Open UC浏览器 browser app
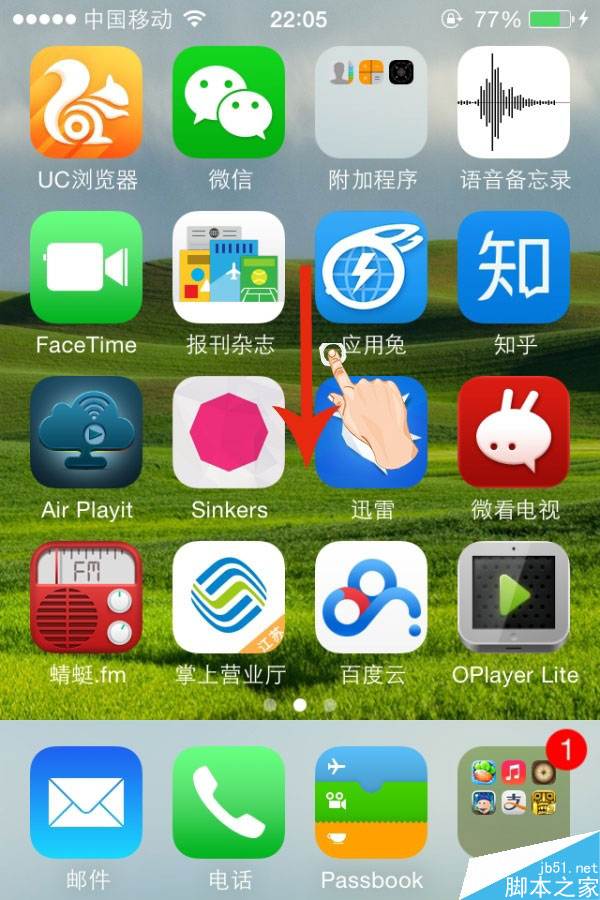This screenshot has width=600, height=900. 86,102
